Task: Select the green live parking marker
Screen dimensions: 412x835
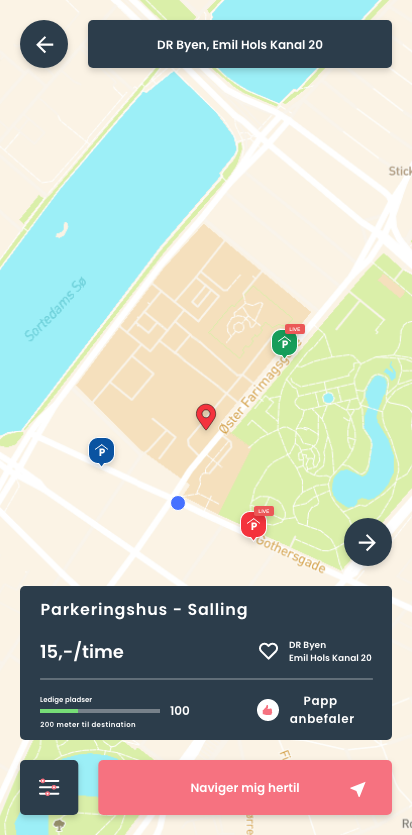Action: click(x=284, y=343)
